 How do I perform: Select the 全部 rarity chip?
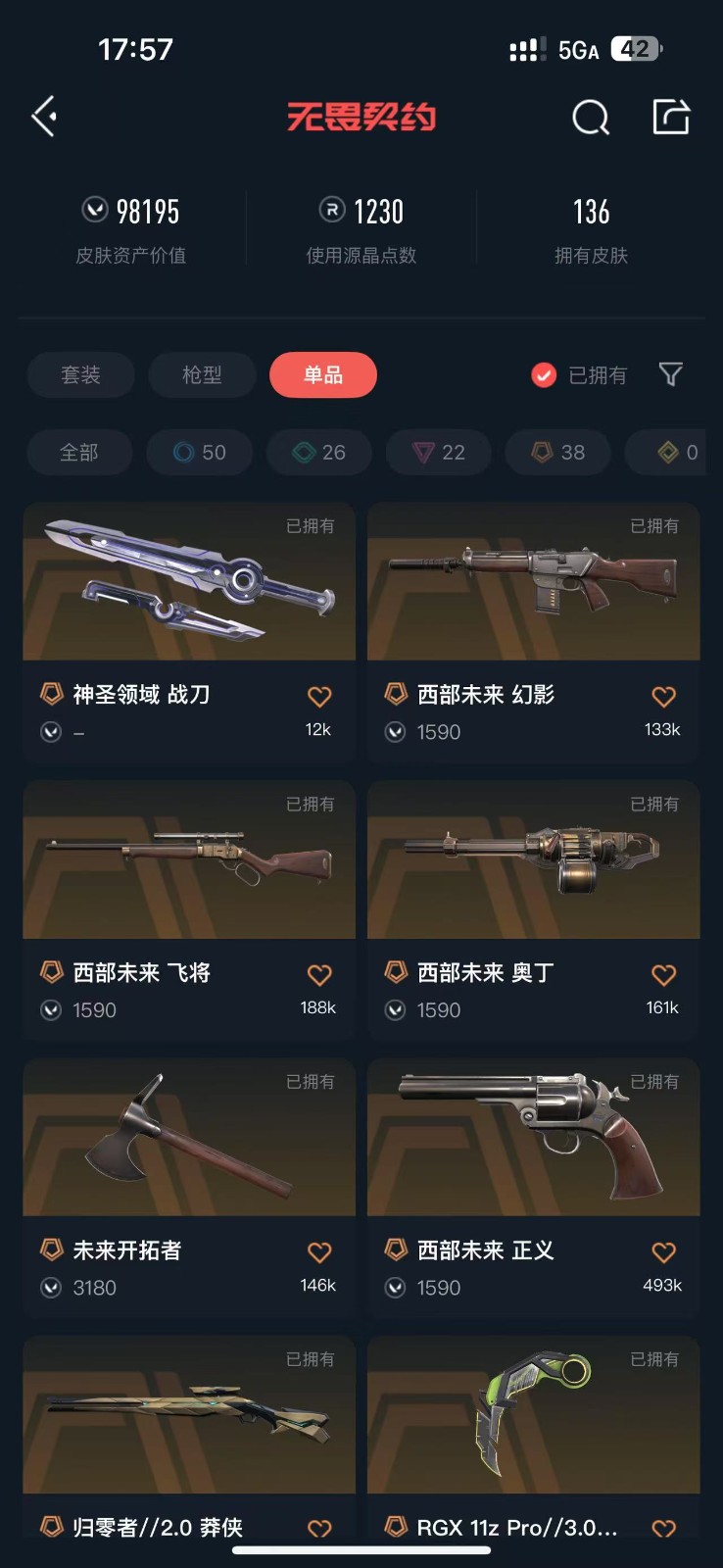tap(79, 452)
